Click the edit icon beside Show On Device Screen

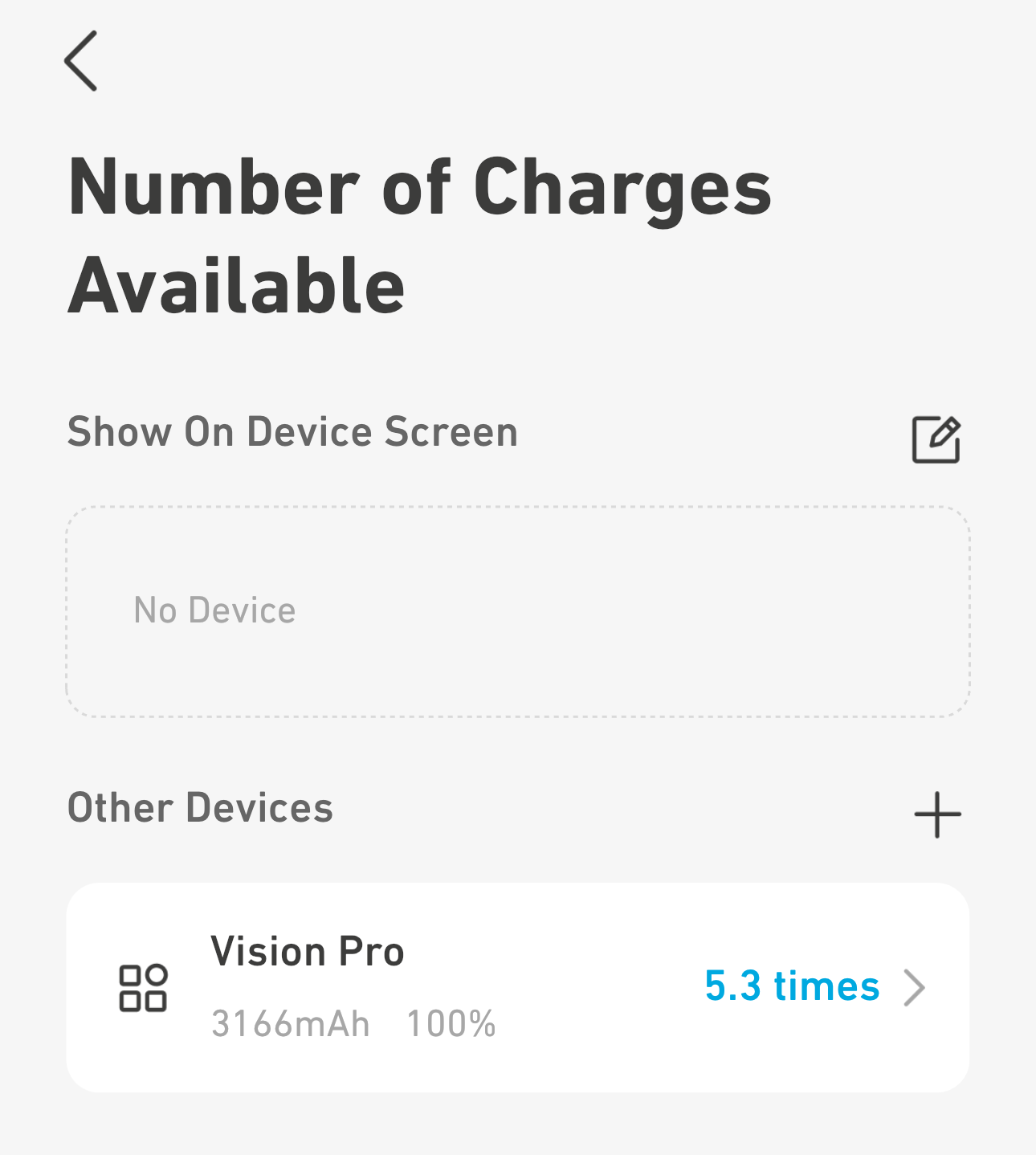coord(936,439)
